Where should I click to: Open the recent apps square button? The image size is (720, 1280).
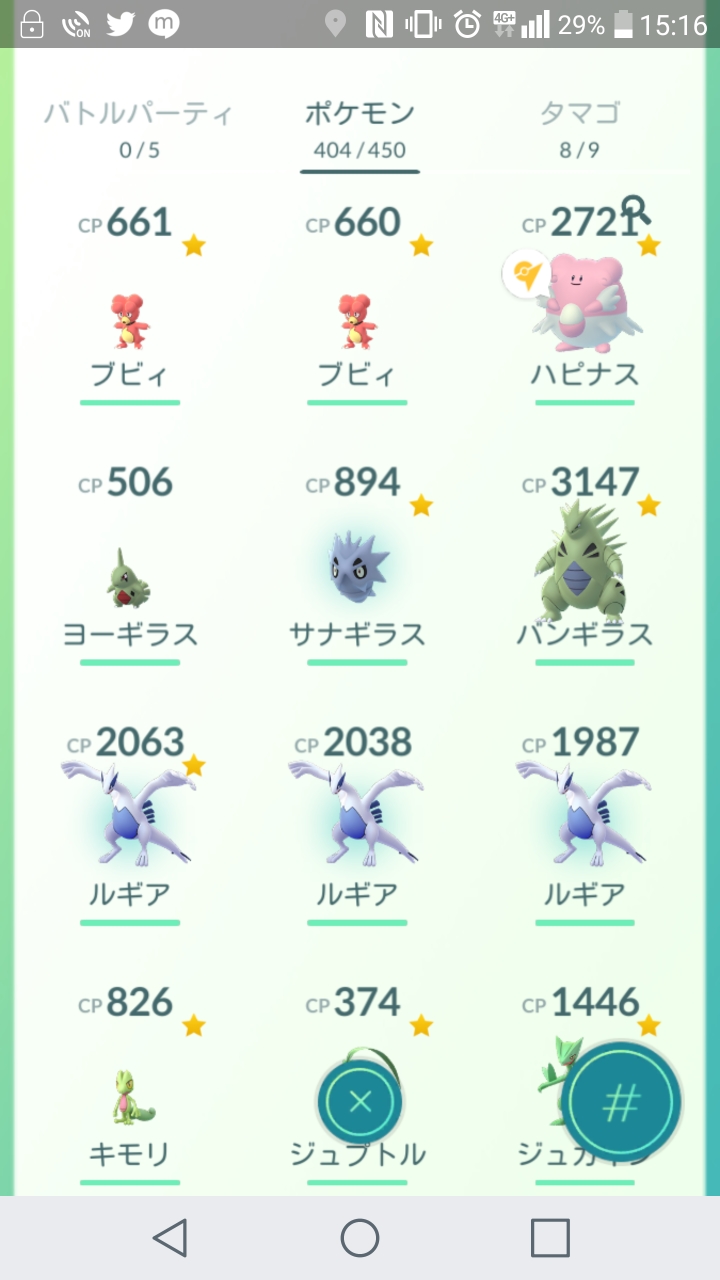pyautogui.click(x=550, y=1238)
